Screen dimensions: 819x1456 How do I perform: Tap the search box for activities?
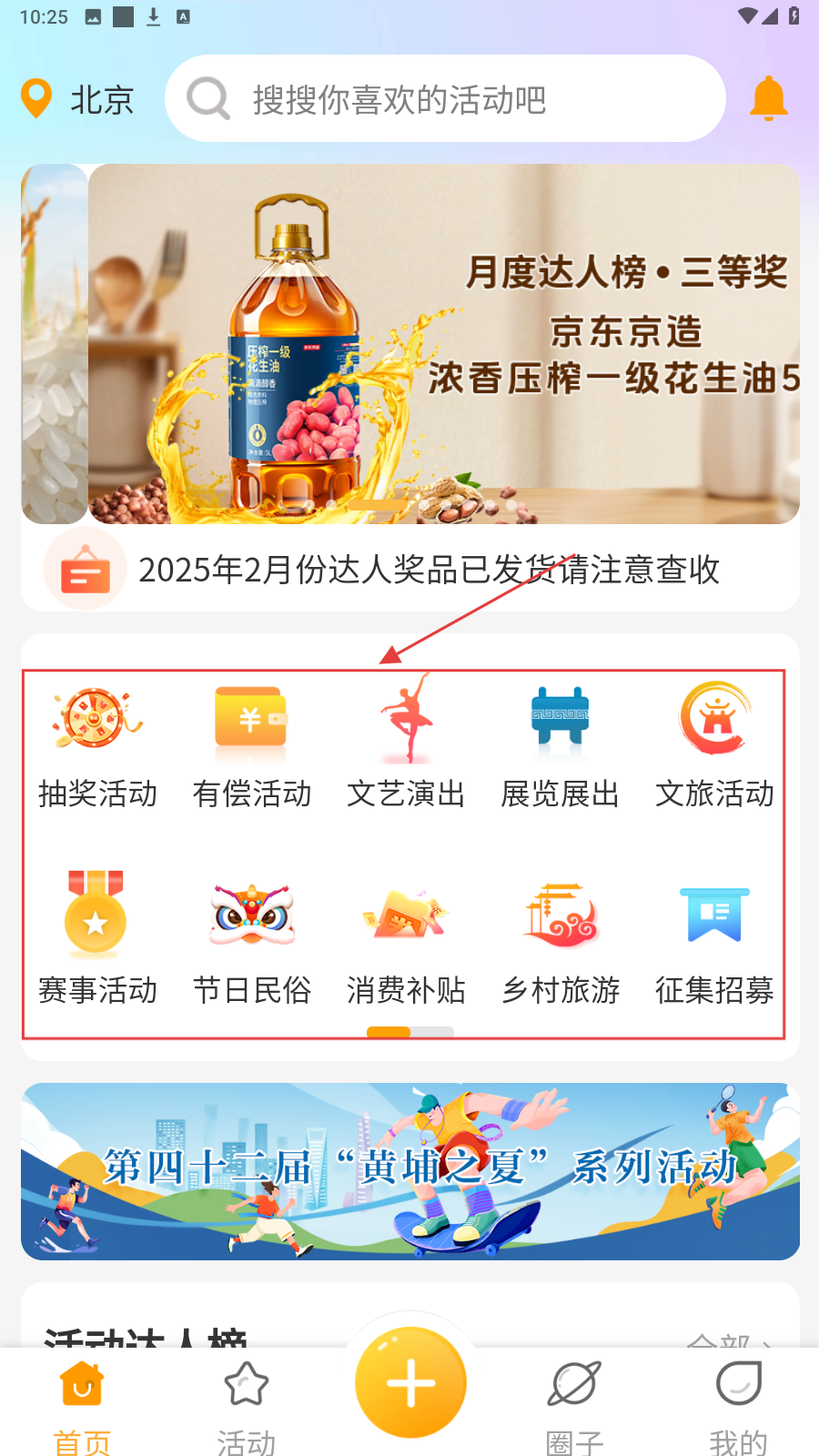click(444, 98)
